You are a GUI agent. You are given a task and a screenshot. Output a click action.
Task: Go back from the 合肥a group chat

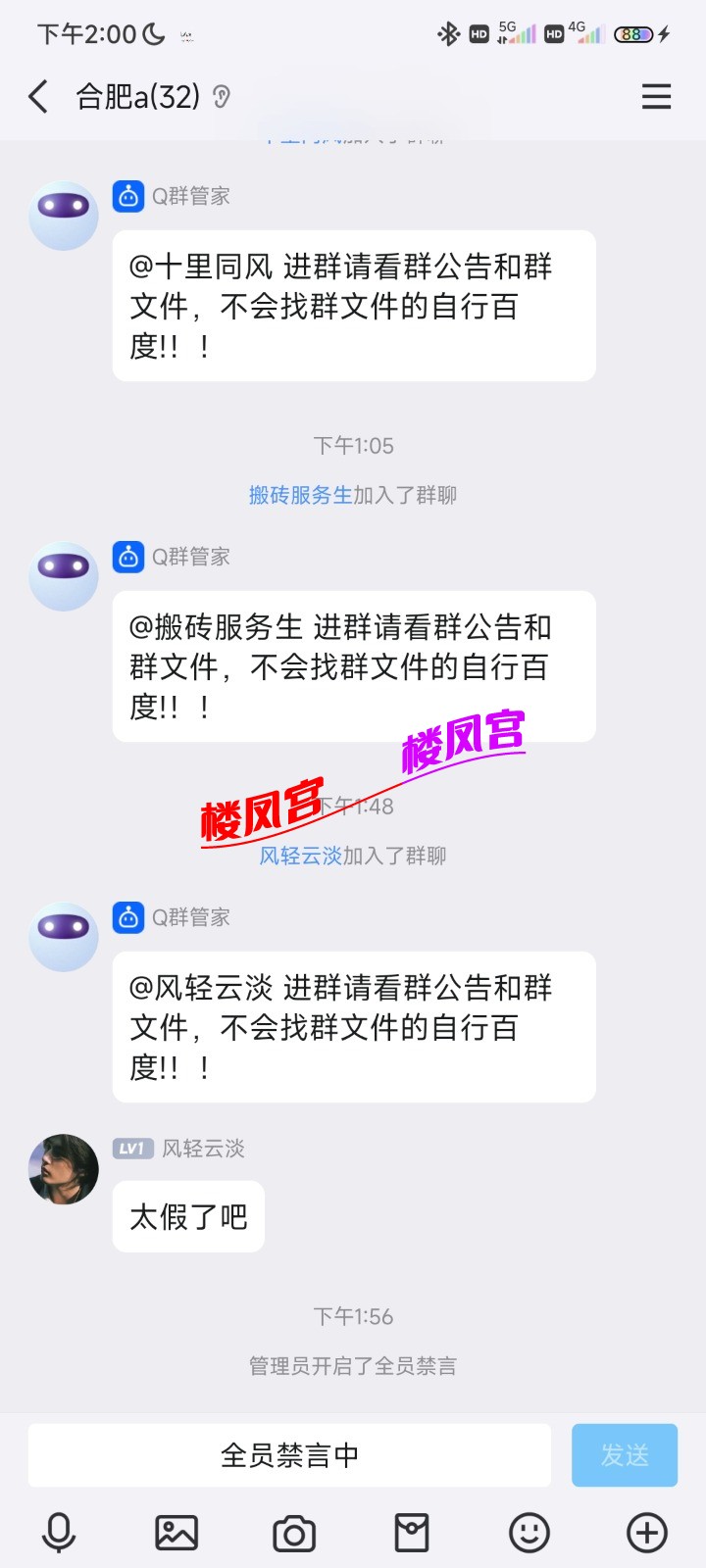click(39, 97)
